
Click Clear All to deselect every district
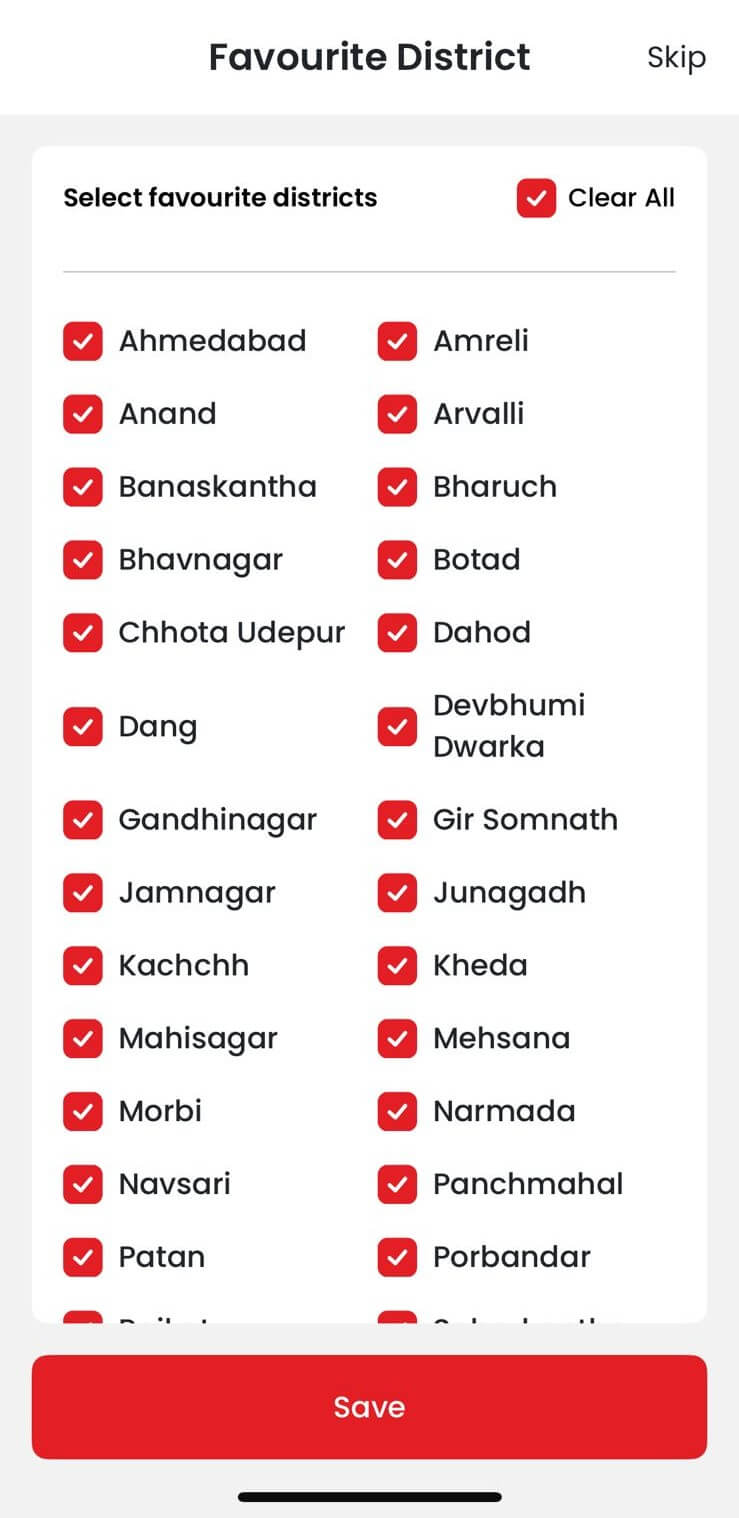[x=537, y=198]
